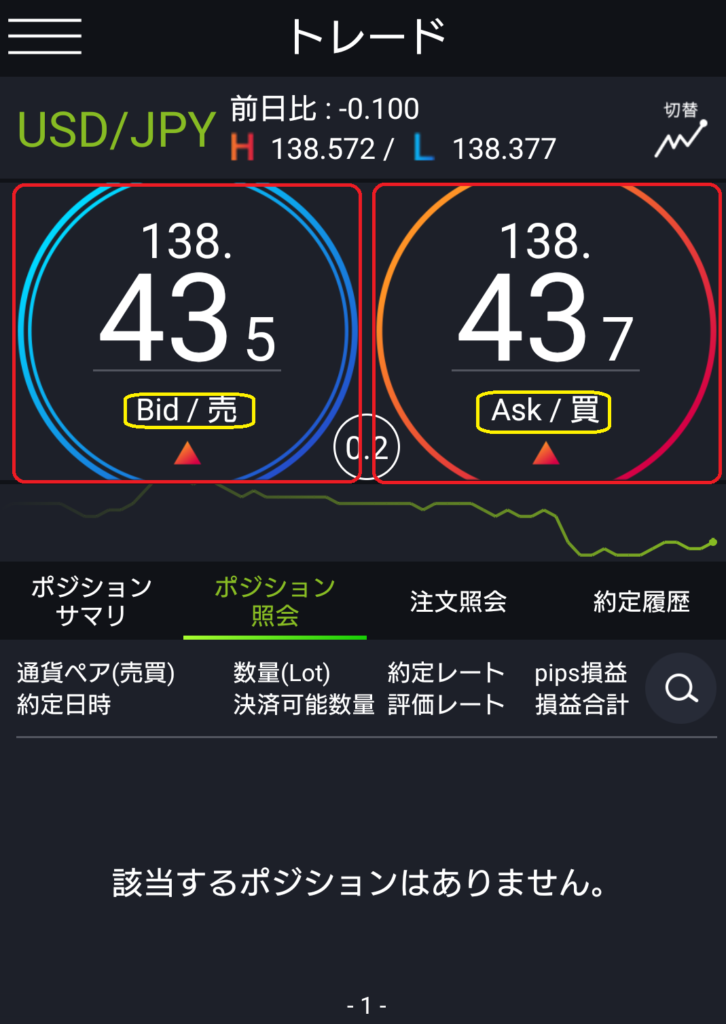
Task: Open the position search magnifier
Action: coord(681,688)
